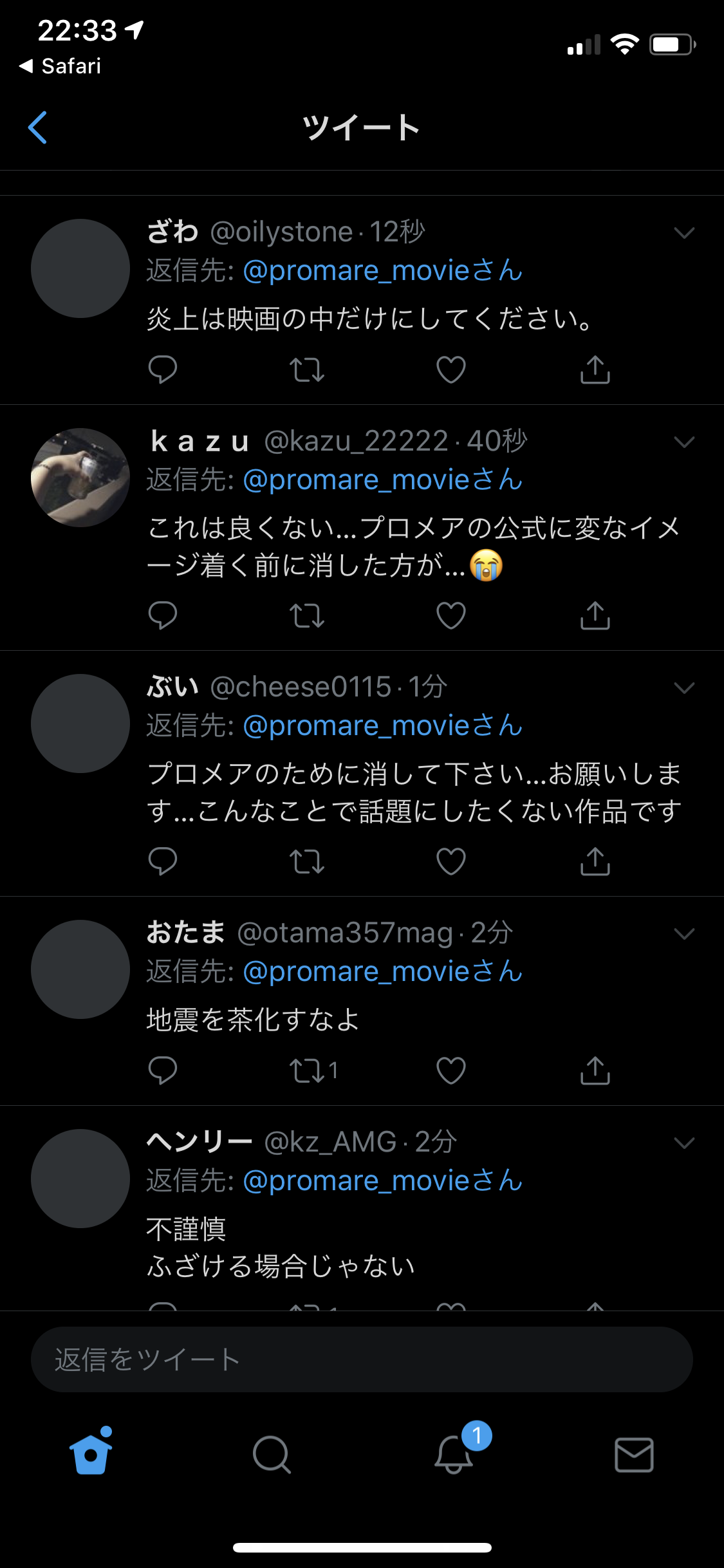
Task: Go back using the top-left arrow
Action: coord(38,127)
